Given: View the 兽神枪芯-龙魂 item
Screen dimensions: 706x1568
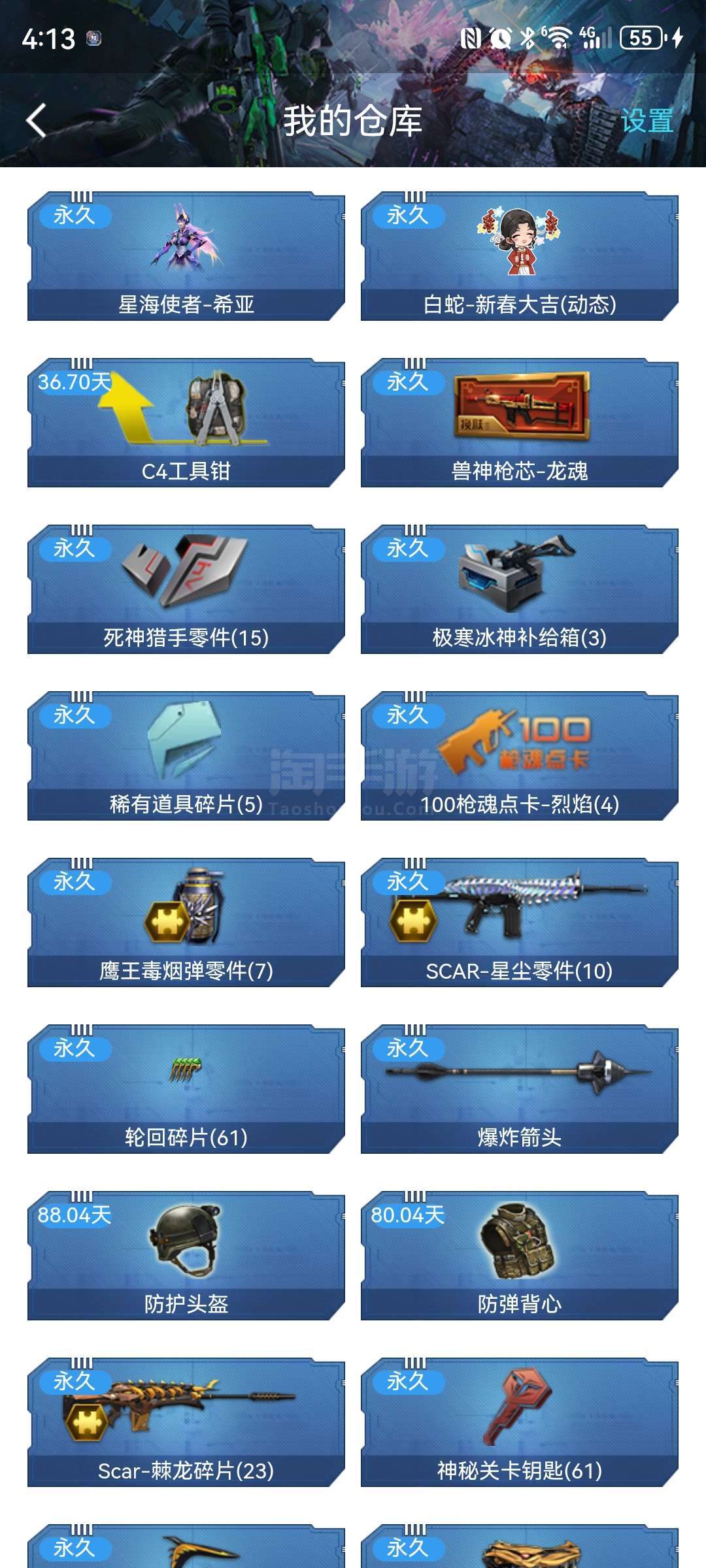Looking at the screenshot, I should [x=520, y=423].
